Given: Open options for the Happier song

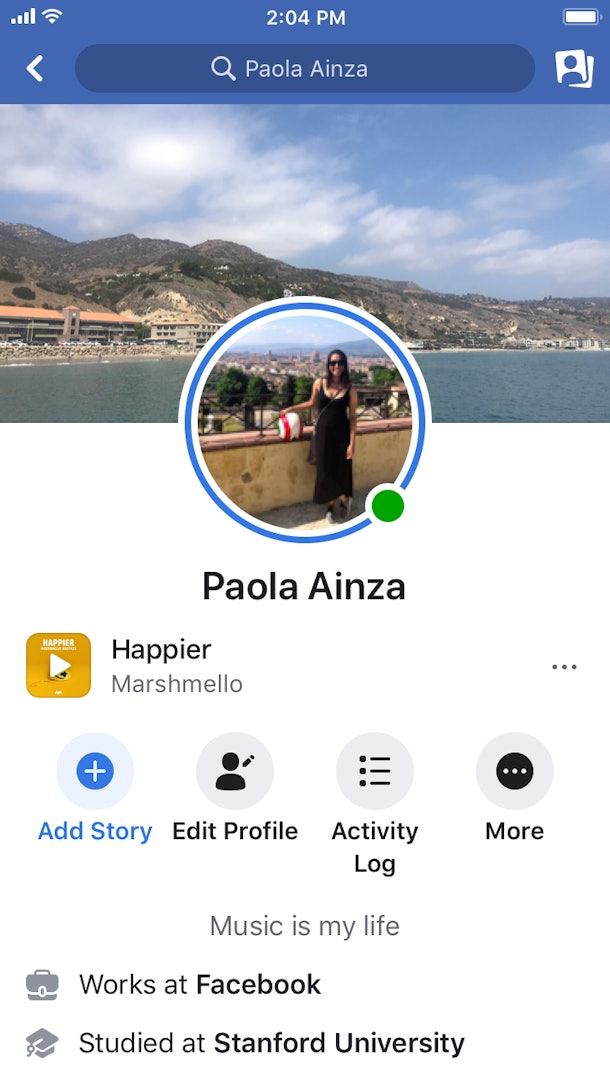Looking at the screenshot, I should coord(564,667).
